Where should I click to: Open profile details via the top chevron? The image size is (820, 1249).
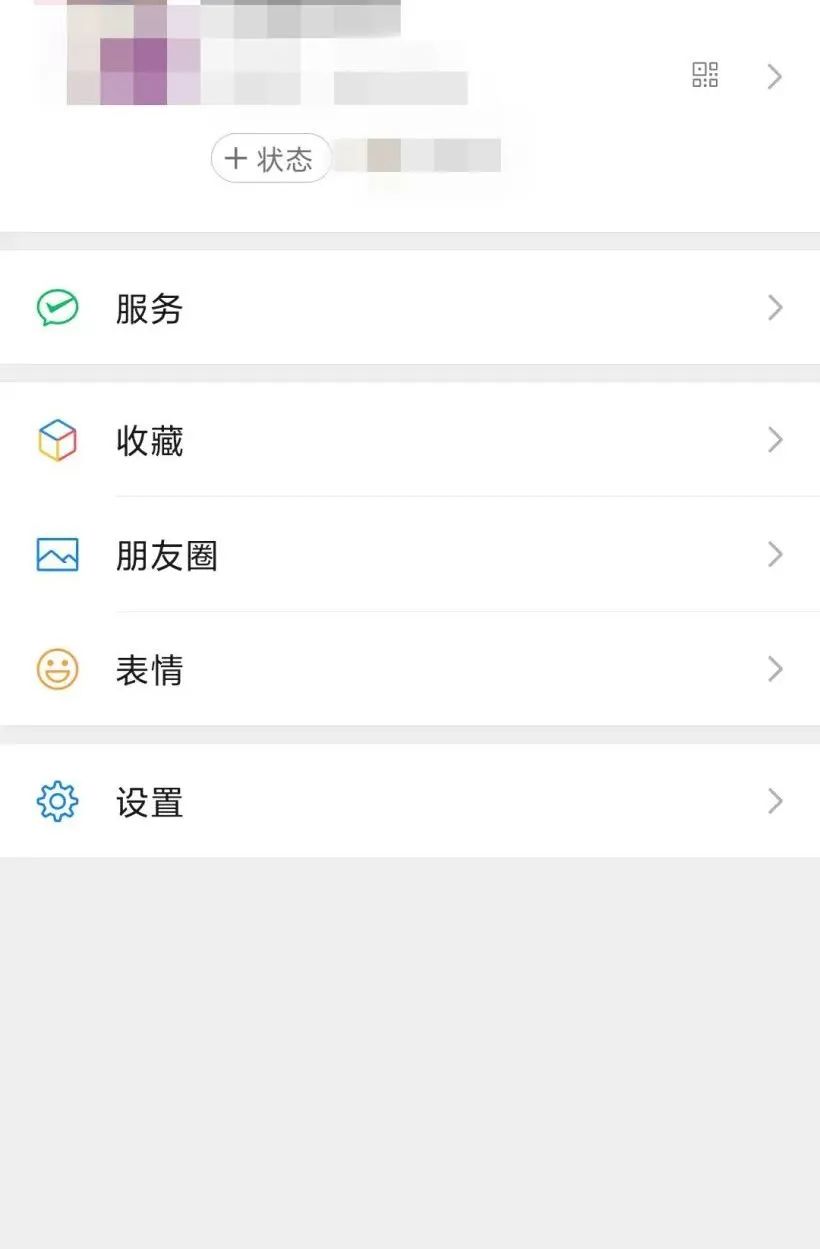(774, 76)
